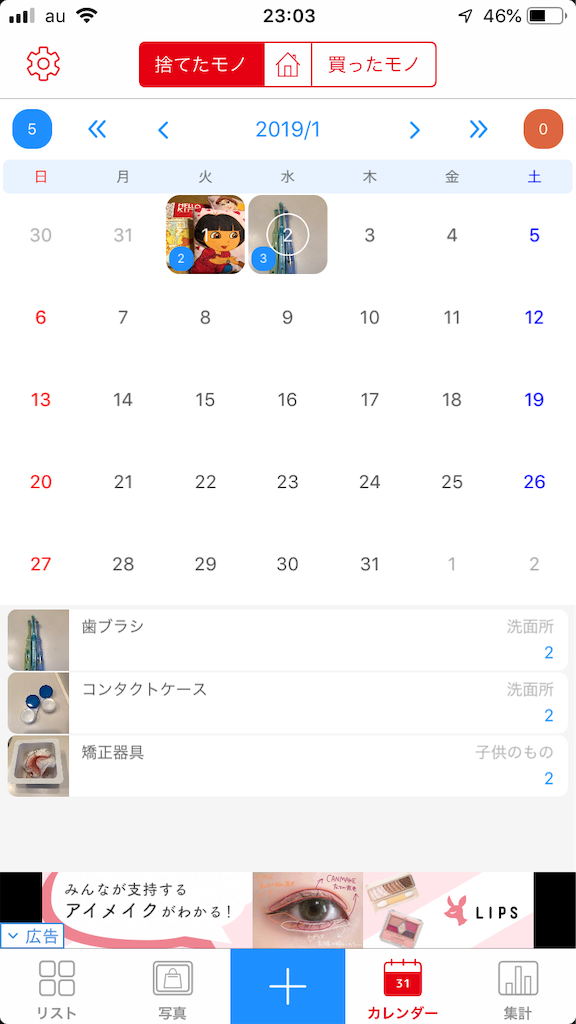This screenshot has width=576, height=1024.
Task: Open the settings gear icon
Action: click(43, 64)
